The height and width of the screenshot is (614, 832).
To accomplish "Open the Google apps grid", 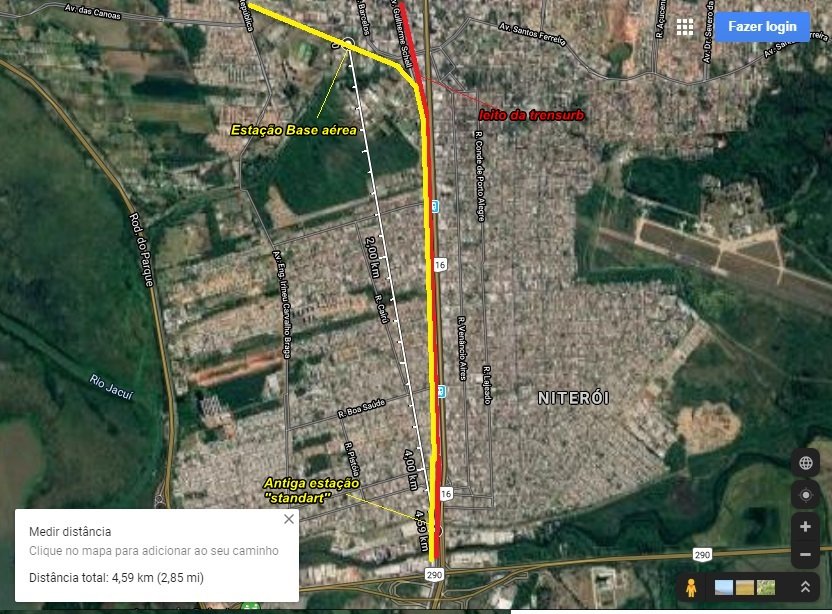I will pos(685,27).
